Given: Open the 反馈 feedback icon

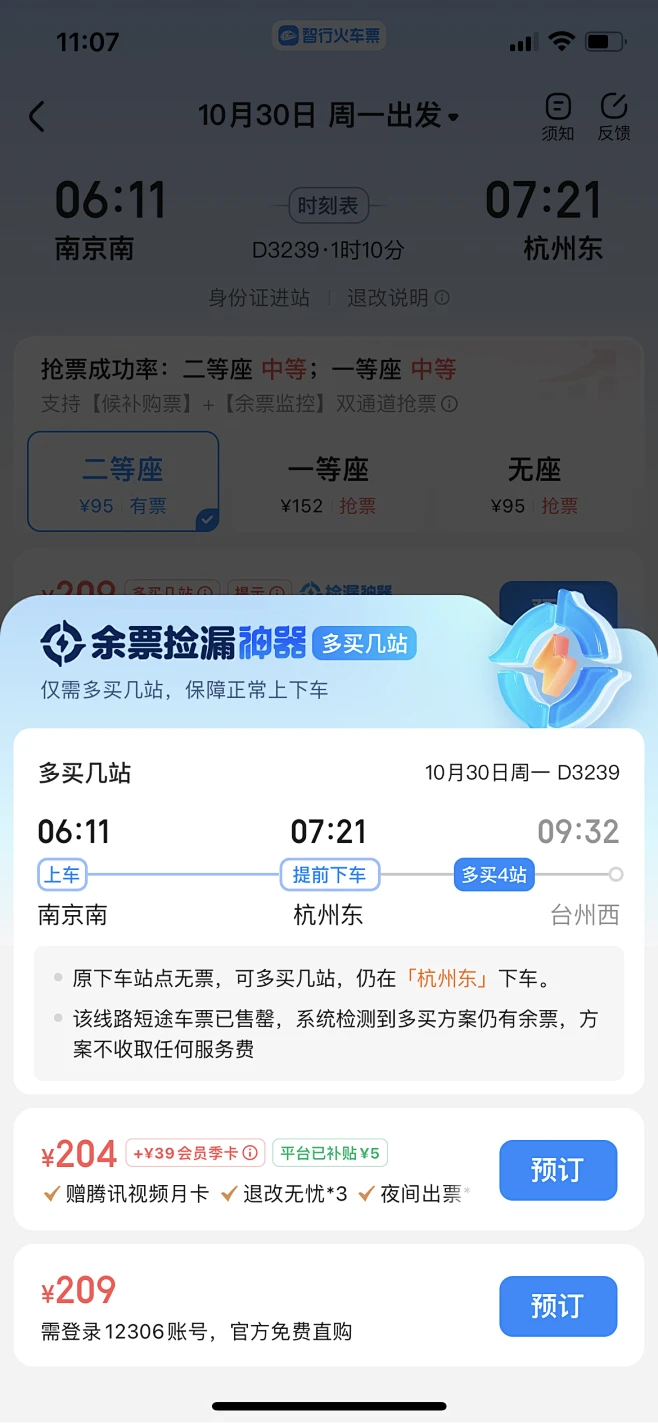Looking at the screenshot, I should [613, 117].
